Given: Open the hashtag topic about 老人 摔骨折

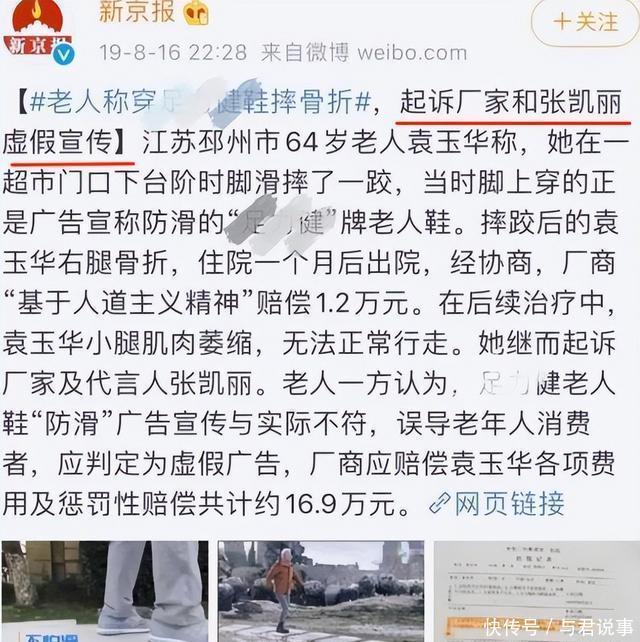Looking at the screenshot, I should click(x=200, y=101).
